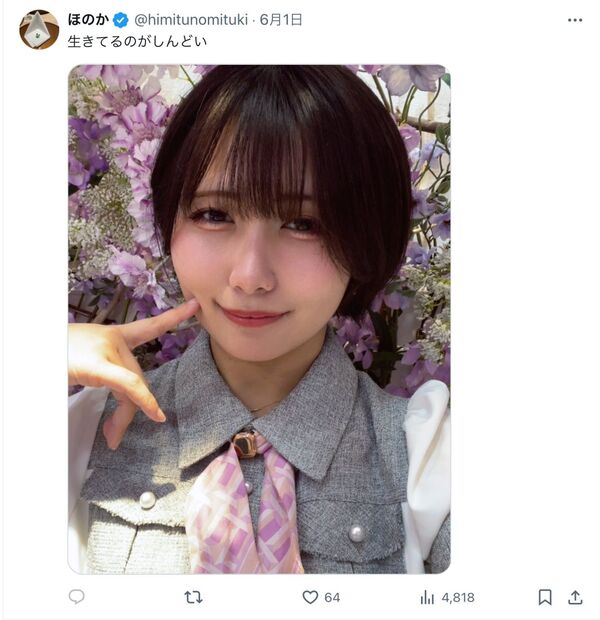
Task: Open the attached photo full screen
Action: pos(259,318)
